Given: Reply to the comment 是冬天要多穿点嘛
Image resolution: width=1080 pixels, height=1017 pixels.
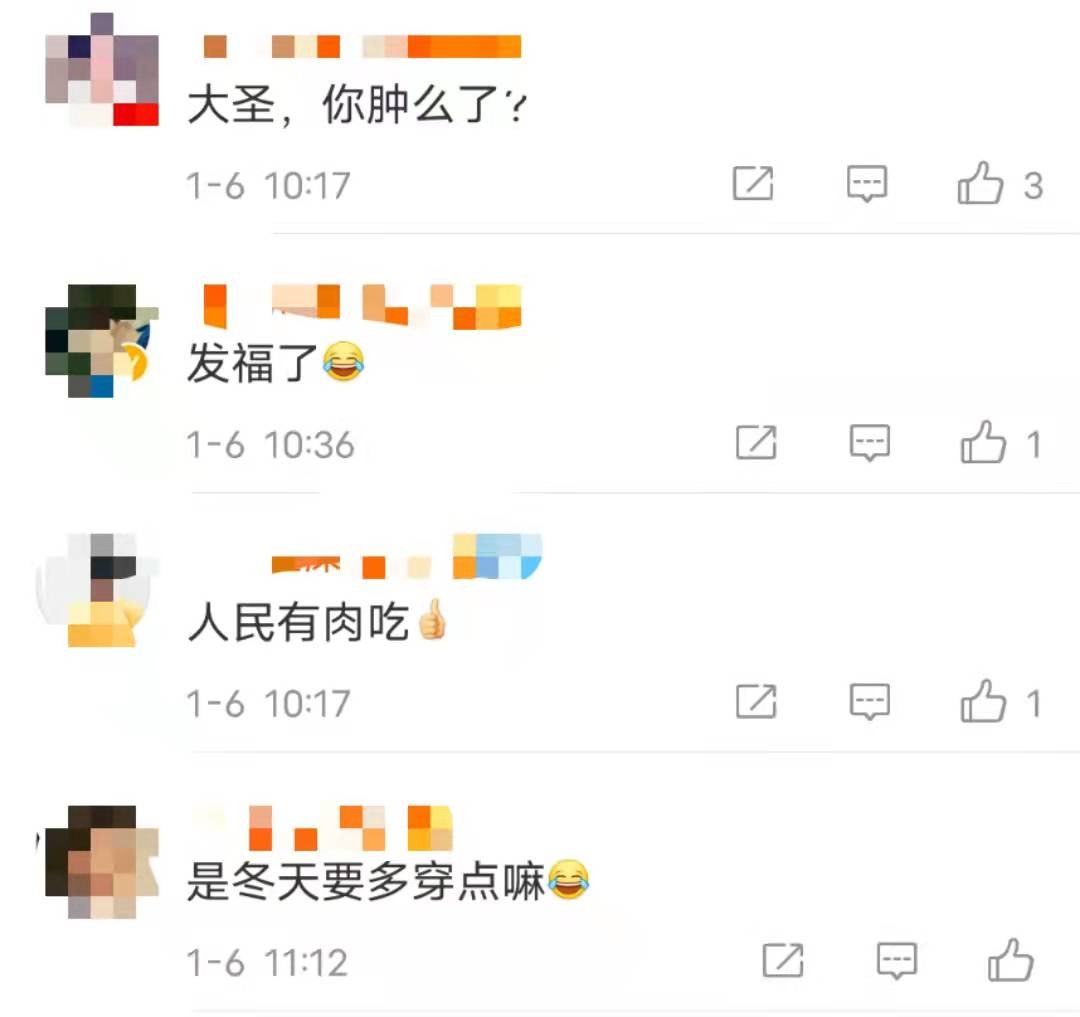Looking at the screenshot, I should 897,962.
